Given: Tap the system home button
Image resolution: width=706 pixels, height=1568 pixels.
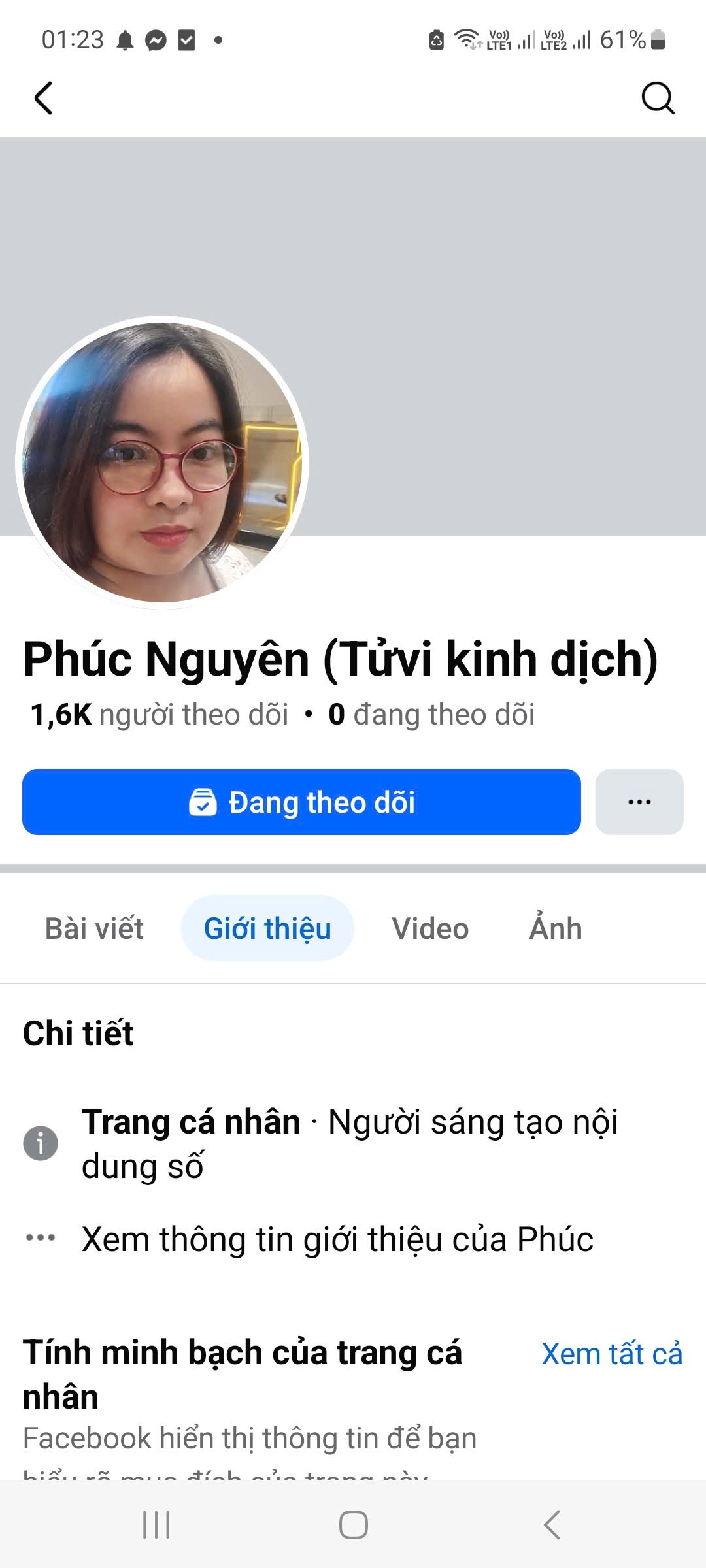Looking at the screenshot, I should (x=353, y=1526).
